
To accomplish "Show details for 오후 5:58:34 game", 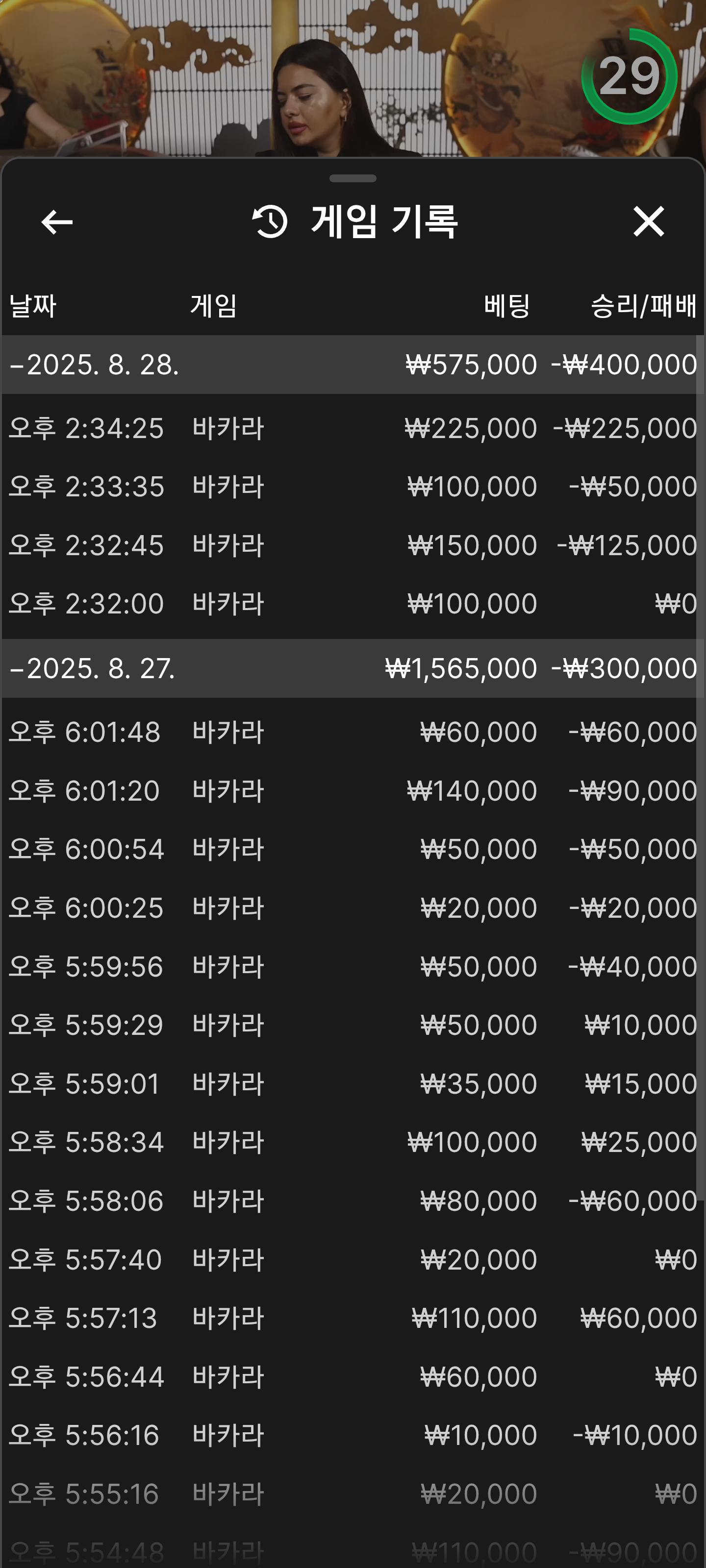I will (352, 1142).
